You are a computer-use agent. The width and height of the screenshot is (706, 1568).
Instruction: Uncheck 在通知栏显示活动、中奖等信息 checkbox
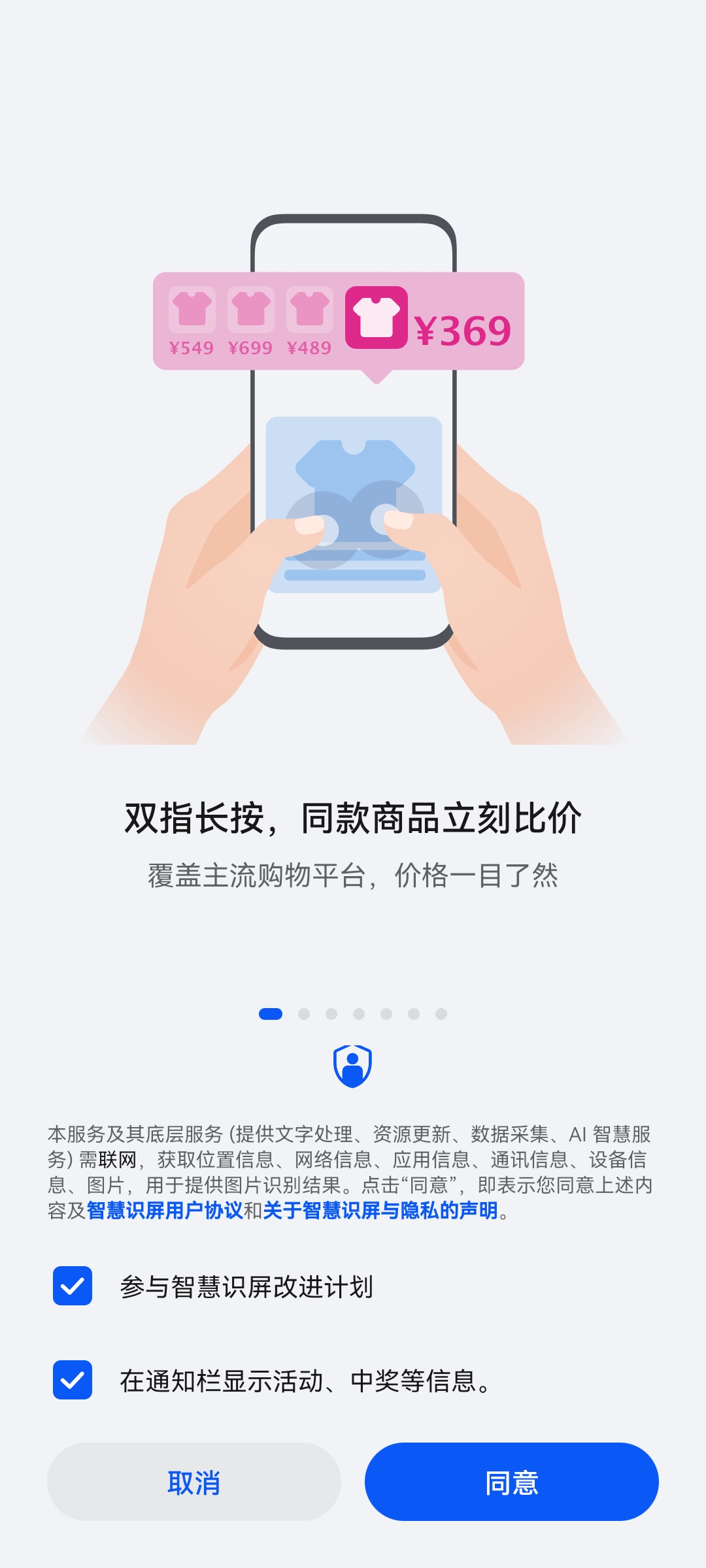click(73, 1380)
